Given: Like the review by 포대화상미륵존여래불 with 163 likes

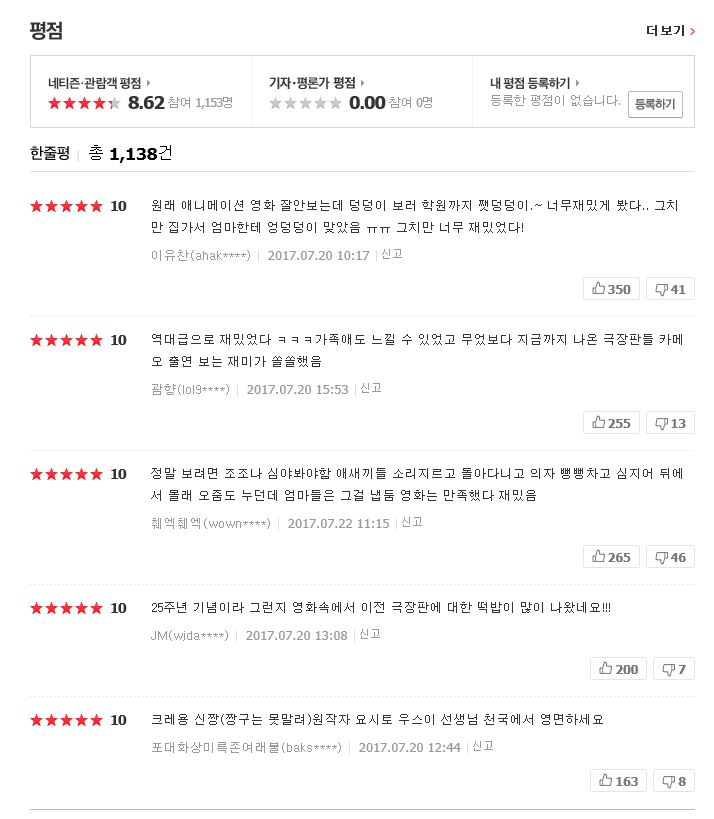Looking at the screenshot, I should coord(619,781).
